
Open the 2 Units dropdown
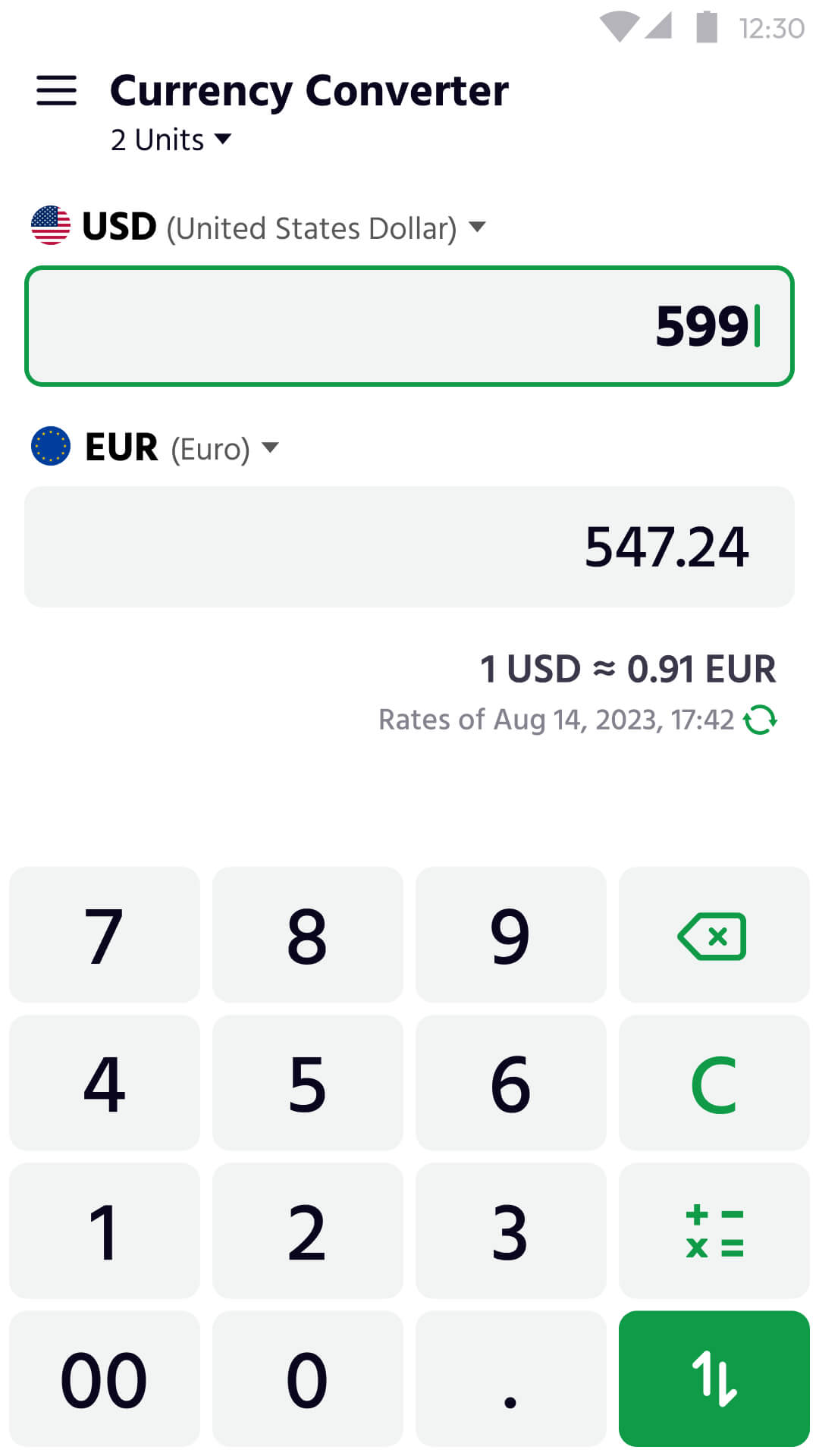tap(172, 140)
